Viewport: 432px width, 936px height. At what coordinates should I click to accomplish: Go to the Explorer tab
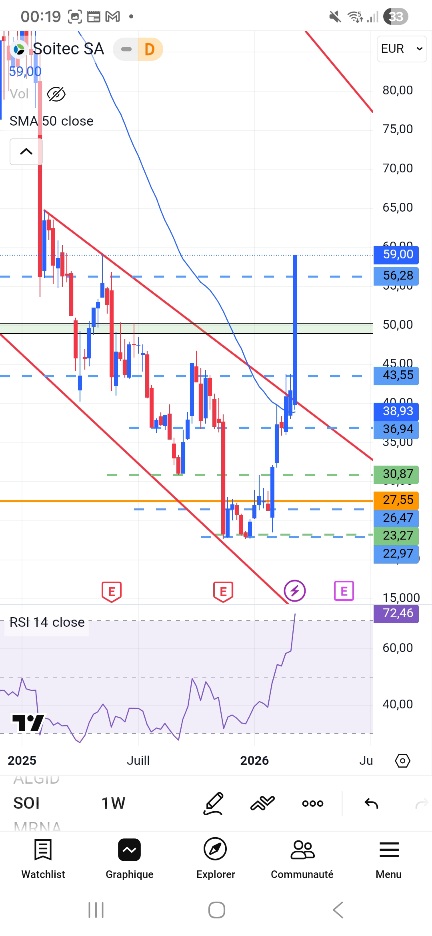click(x=215, y=859)
